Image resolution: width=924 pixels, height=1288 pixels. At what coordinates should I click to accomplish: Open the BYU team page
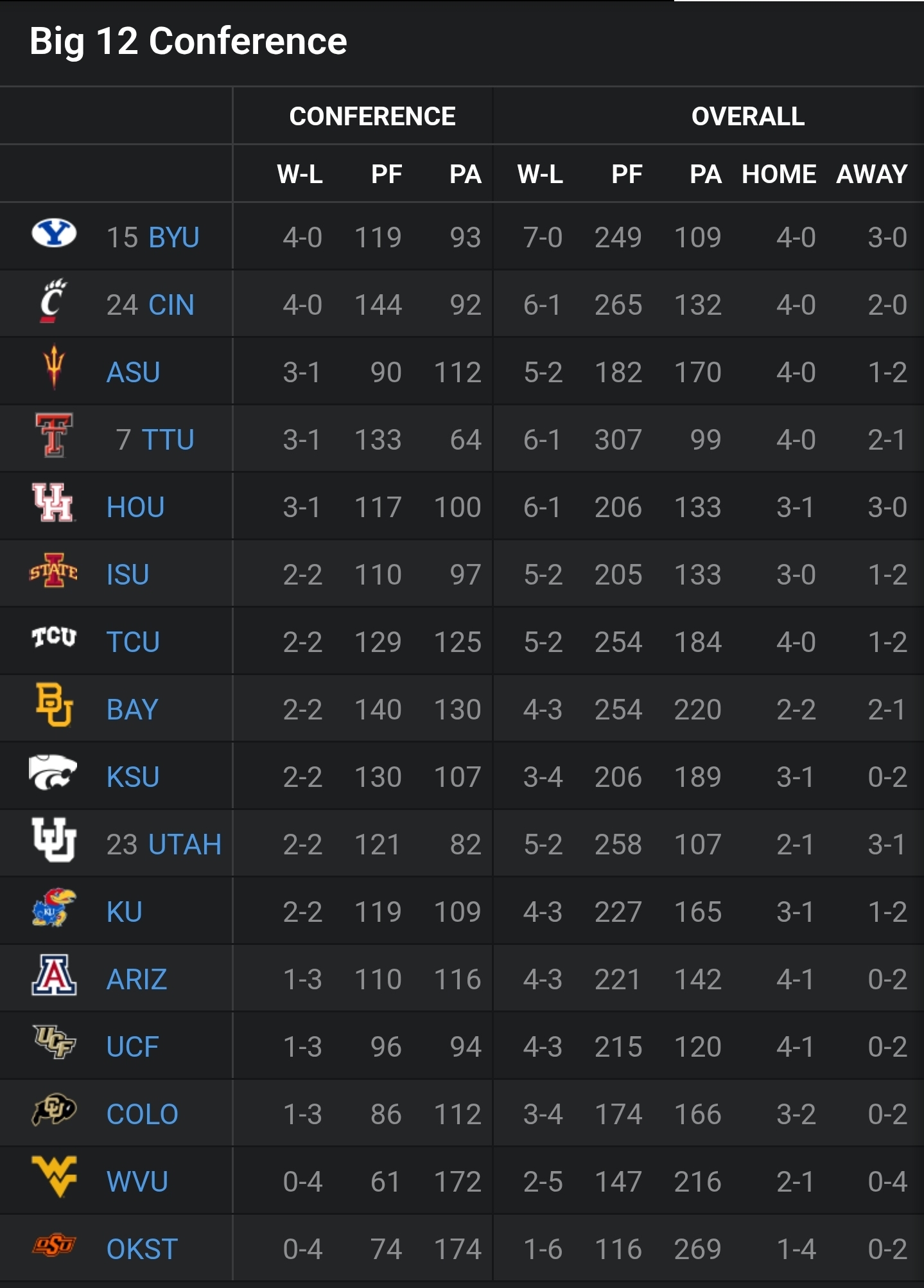coord(173,238)
